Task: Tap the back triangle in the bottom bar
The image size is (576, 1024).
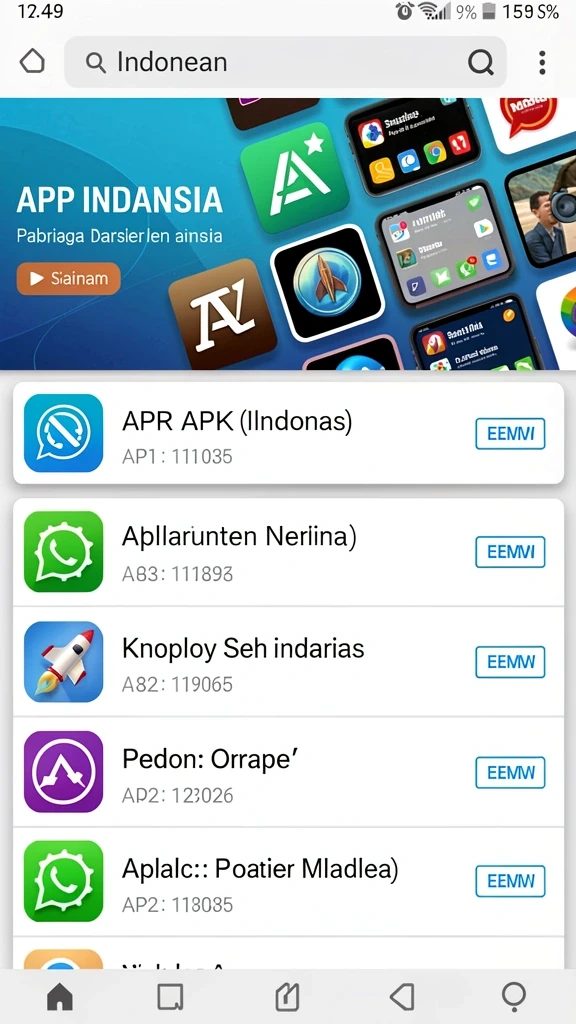Action: (x=402, y=997)
